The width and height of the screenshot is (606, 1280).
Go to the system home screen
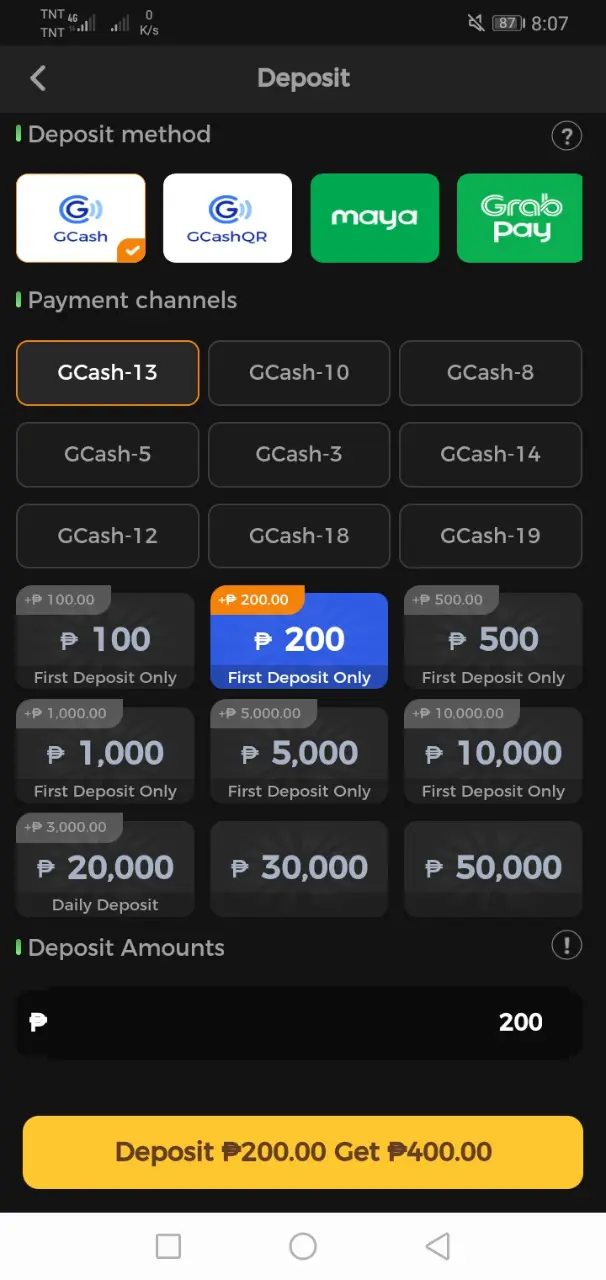point(303,1246)
